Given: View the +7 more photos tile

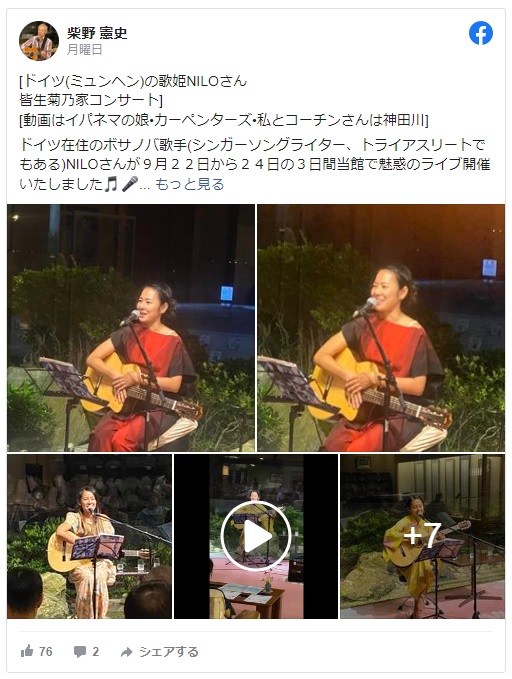Looking at the screenshot, I should 422,536.
